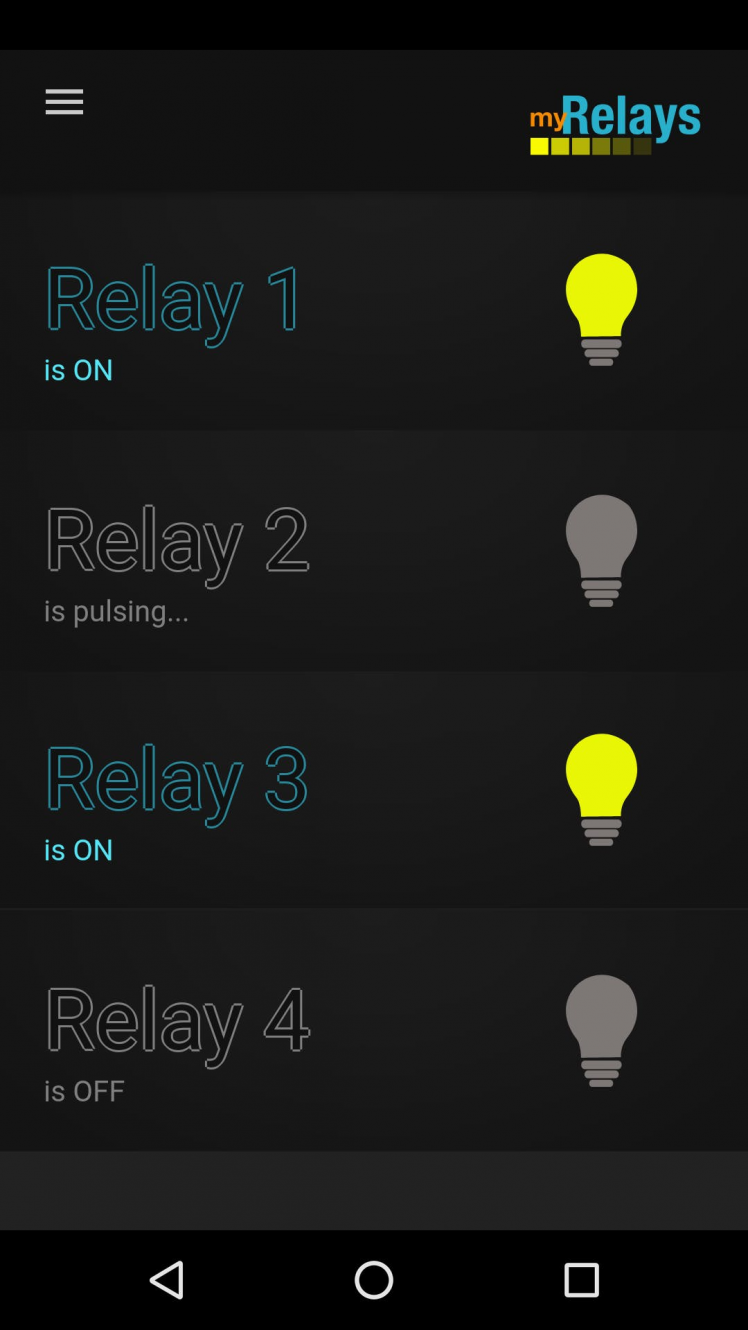Image resolution: width=748 pixels, height=1330 pixels.
Task: Switch off the Relay 3 bulb
Action: [601, 789]
